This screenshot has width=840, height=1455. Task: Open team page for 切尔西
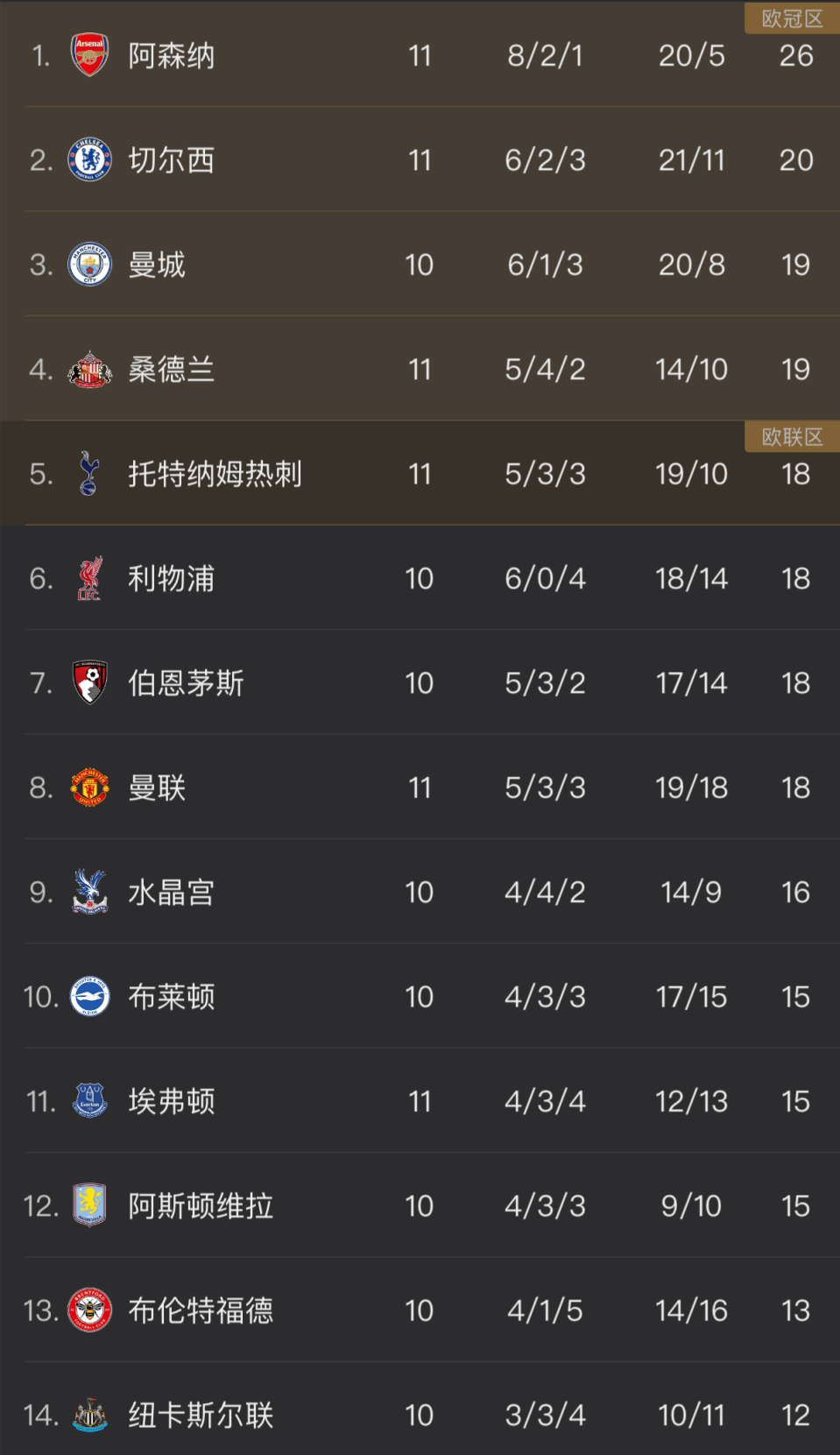point(173,159)
